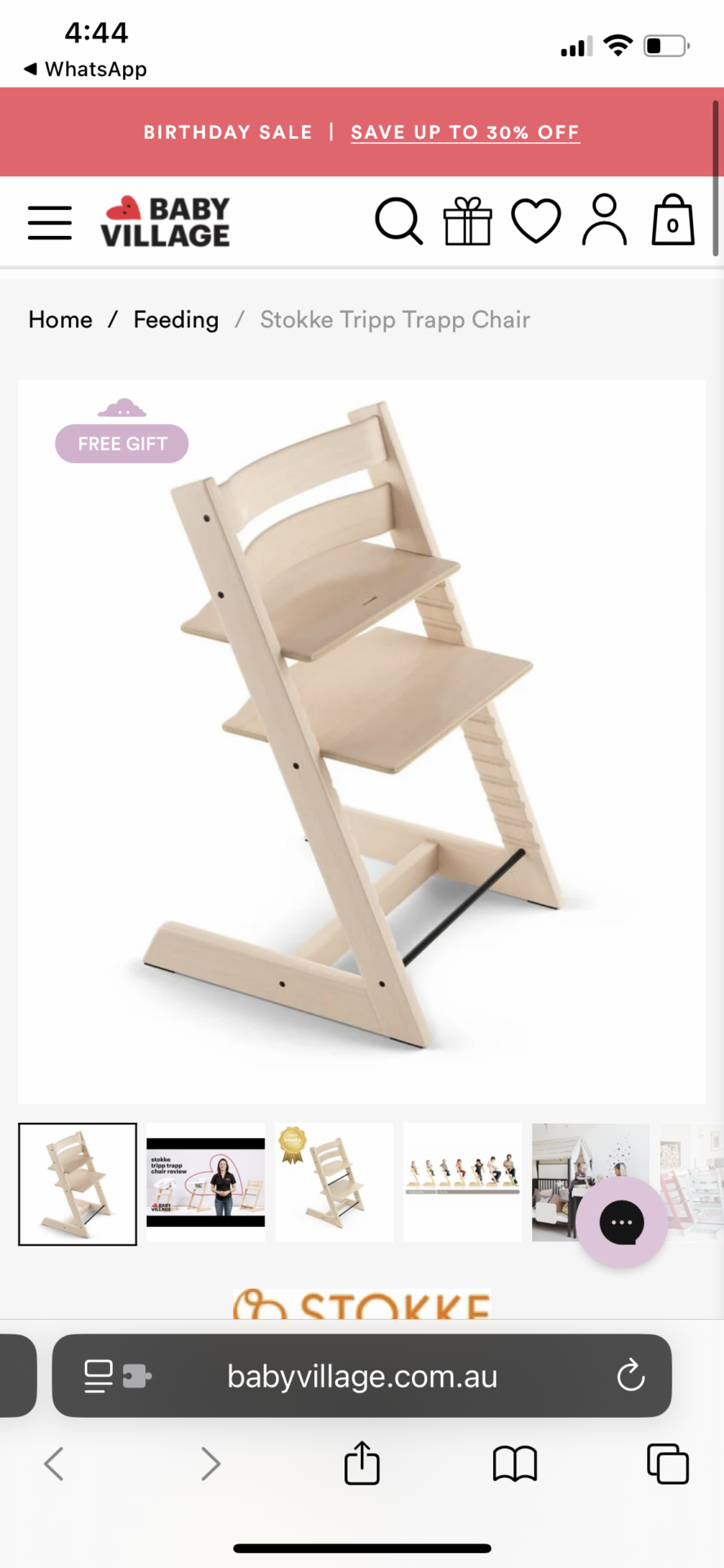Go to the Baby Village homepage logo
The image size is (724, 1568).
(x=166, y=222)
